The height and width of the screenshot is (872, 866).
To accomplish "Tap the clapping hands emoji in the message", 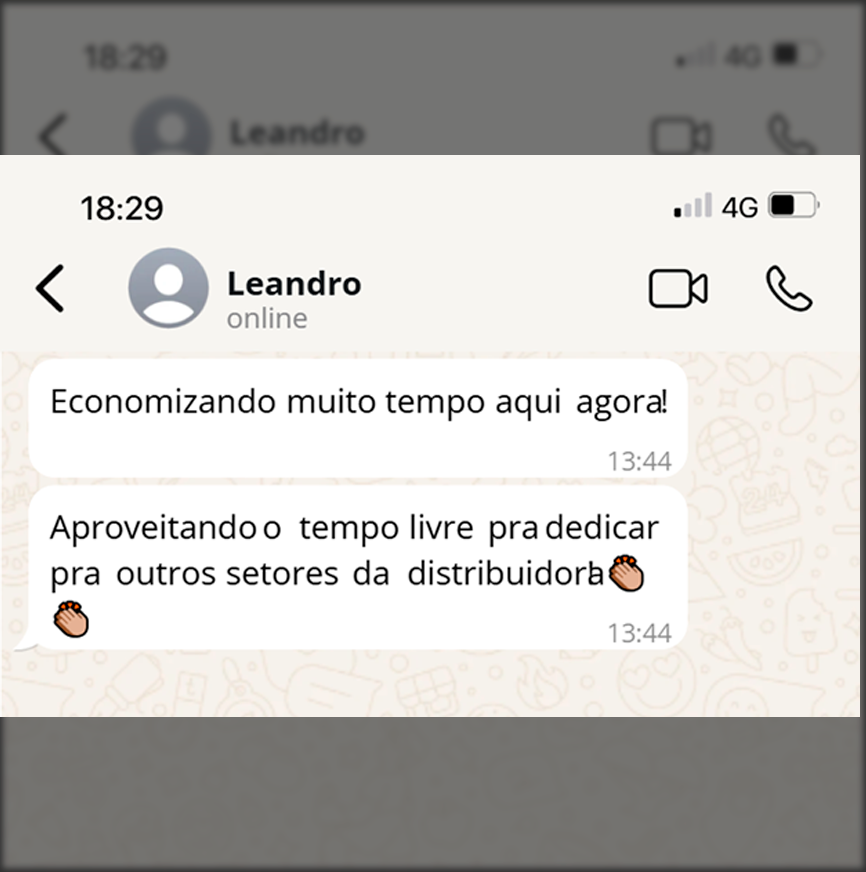I will pos(629,575).
